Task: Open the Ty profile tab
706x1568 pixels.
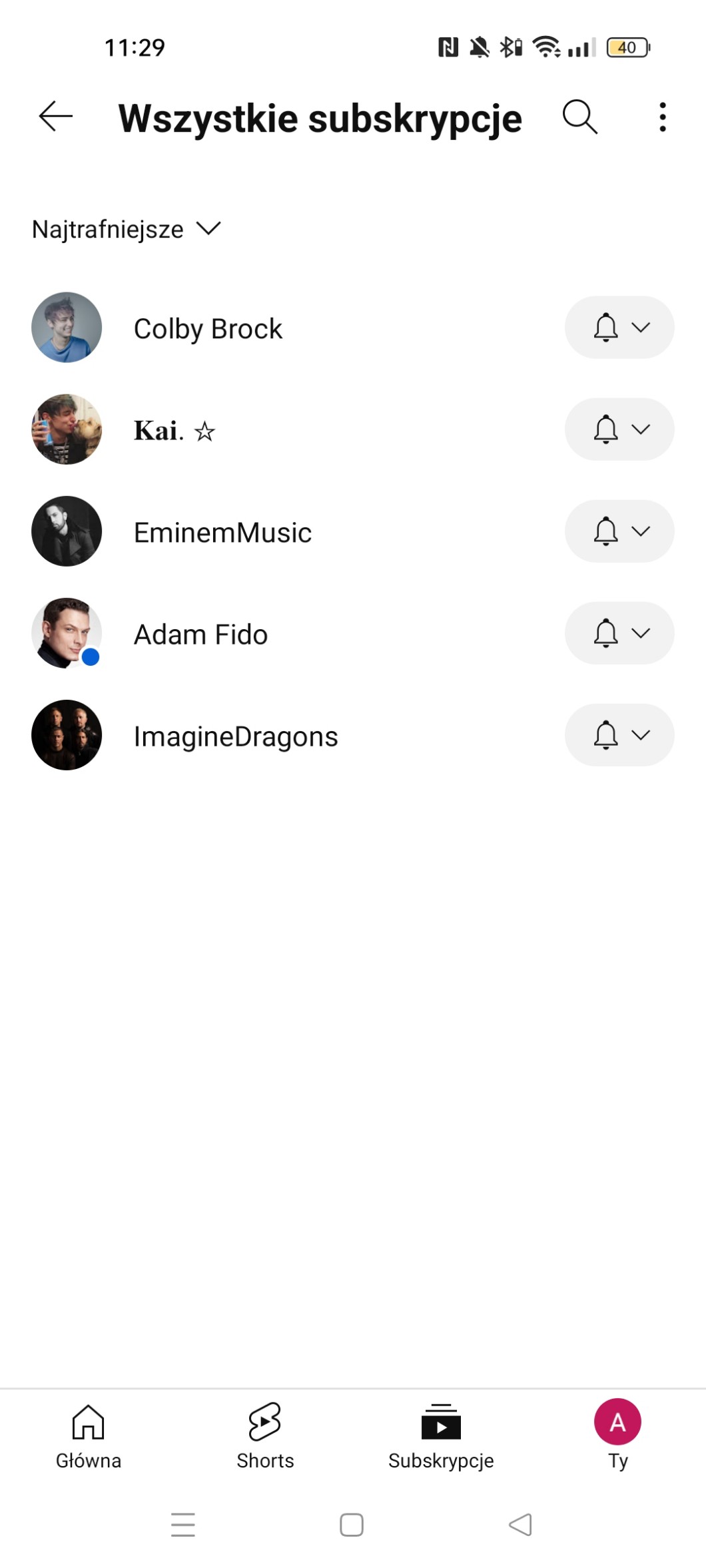Action: pos(617,1436)
